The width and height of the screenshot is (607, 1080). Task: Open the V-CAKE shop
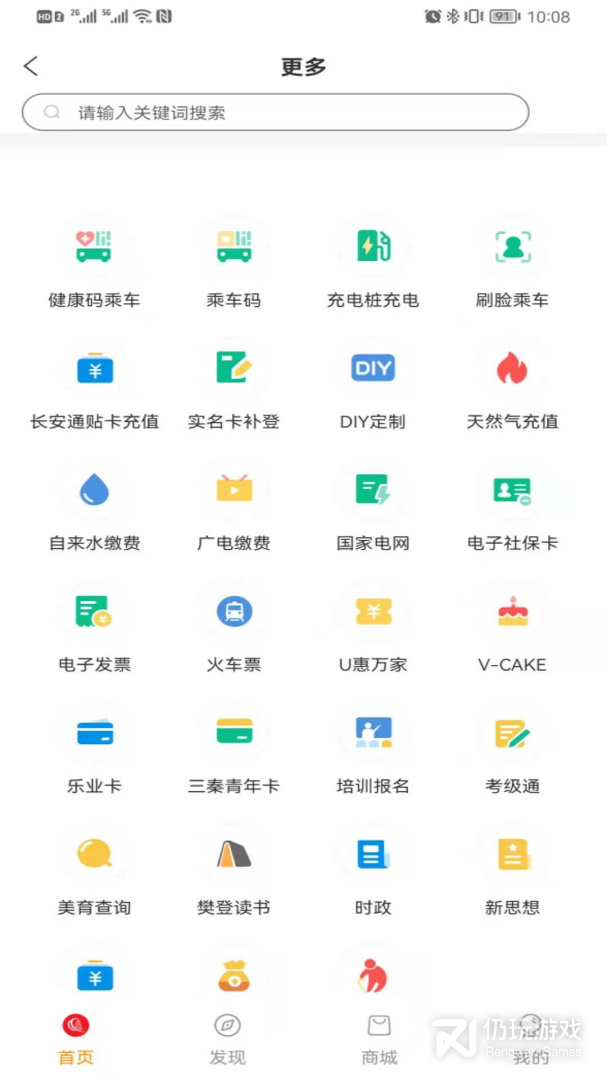coord(512,627)
